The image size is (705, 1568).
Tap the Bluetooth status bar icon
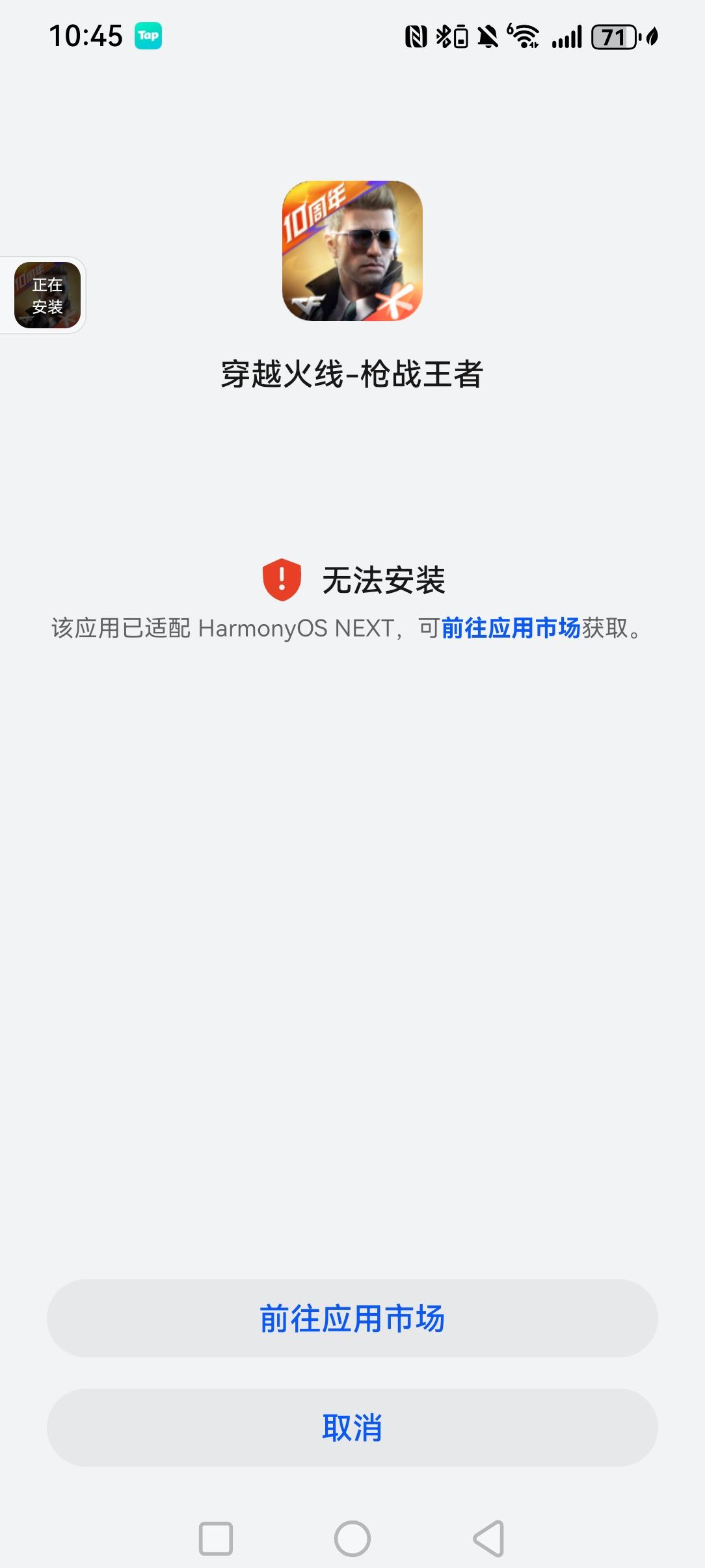(442, 36)
